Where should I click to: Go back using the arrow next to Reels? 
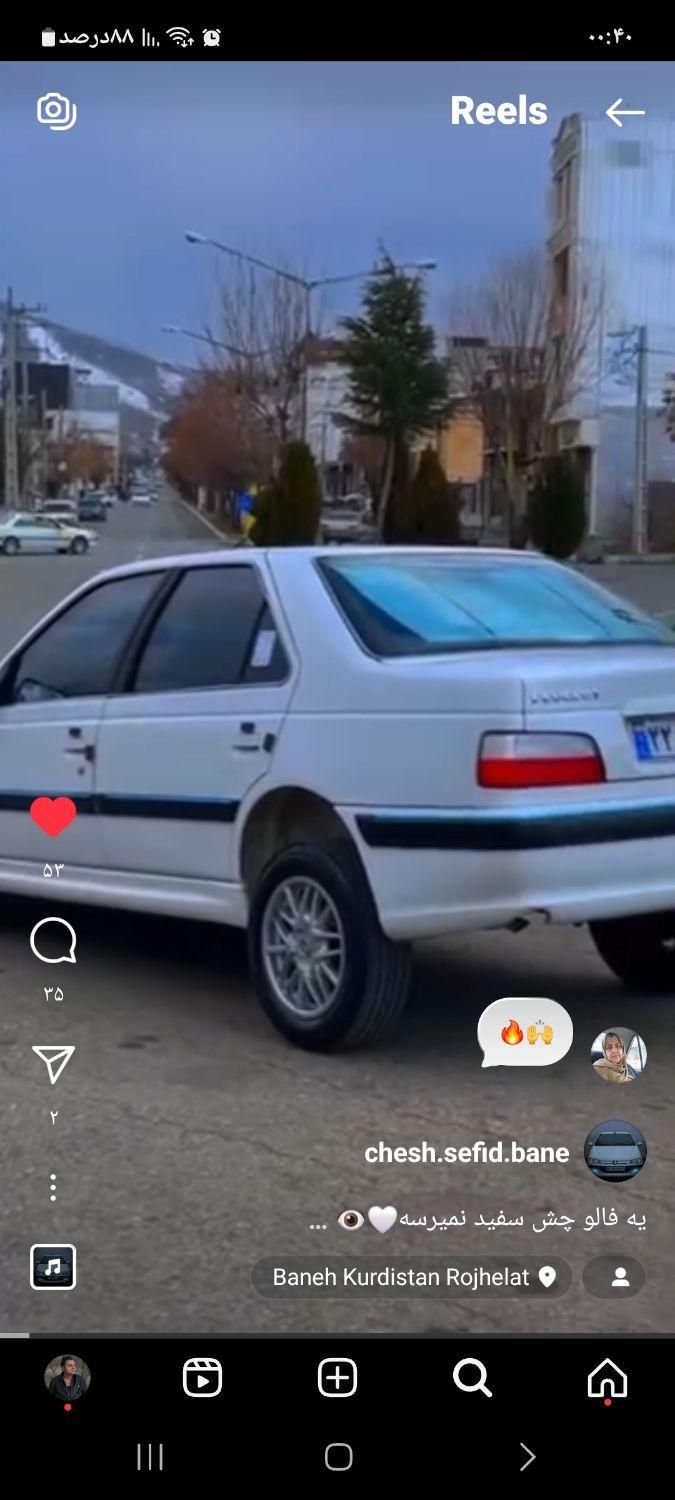(x=625, y=112)
